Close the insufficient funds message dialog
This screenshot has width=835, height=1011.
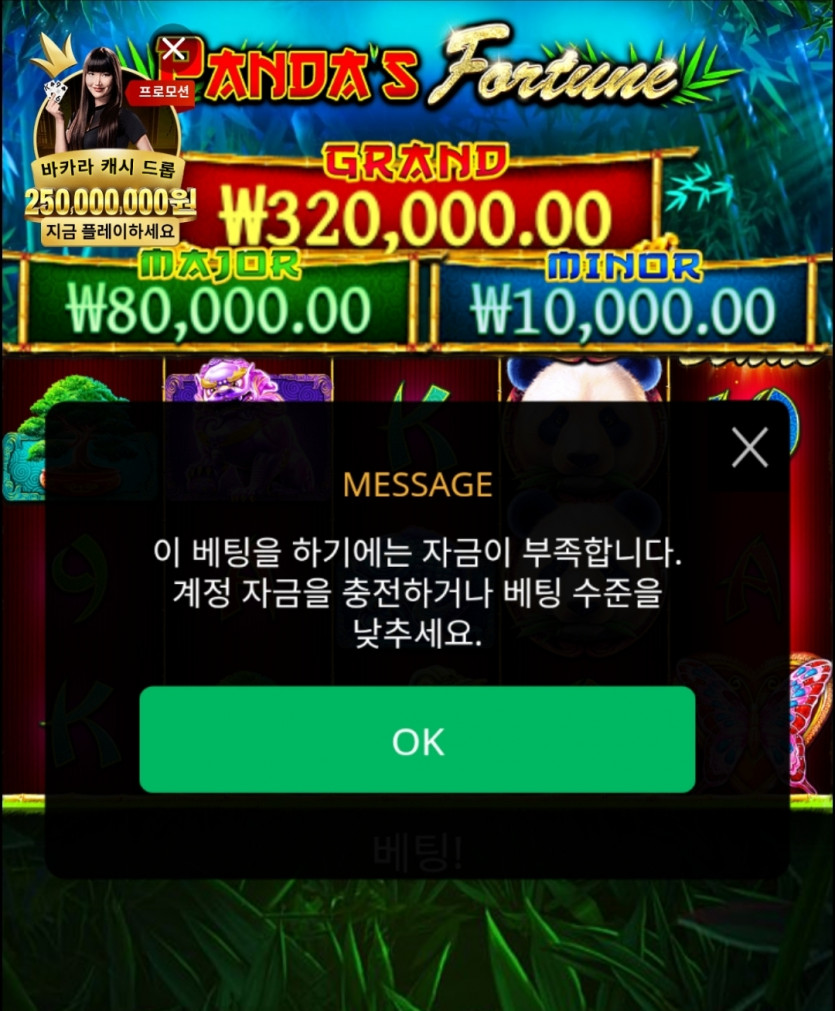pos(749,447)
